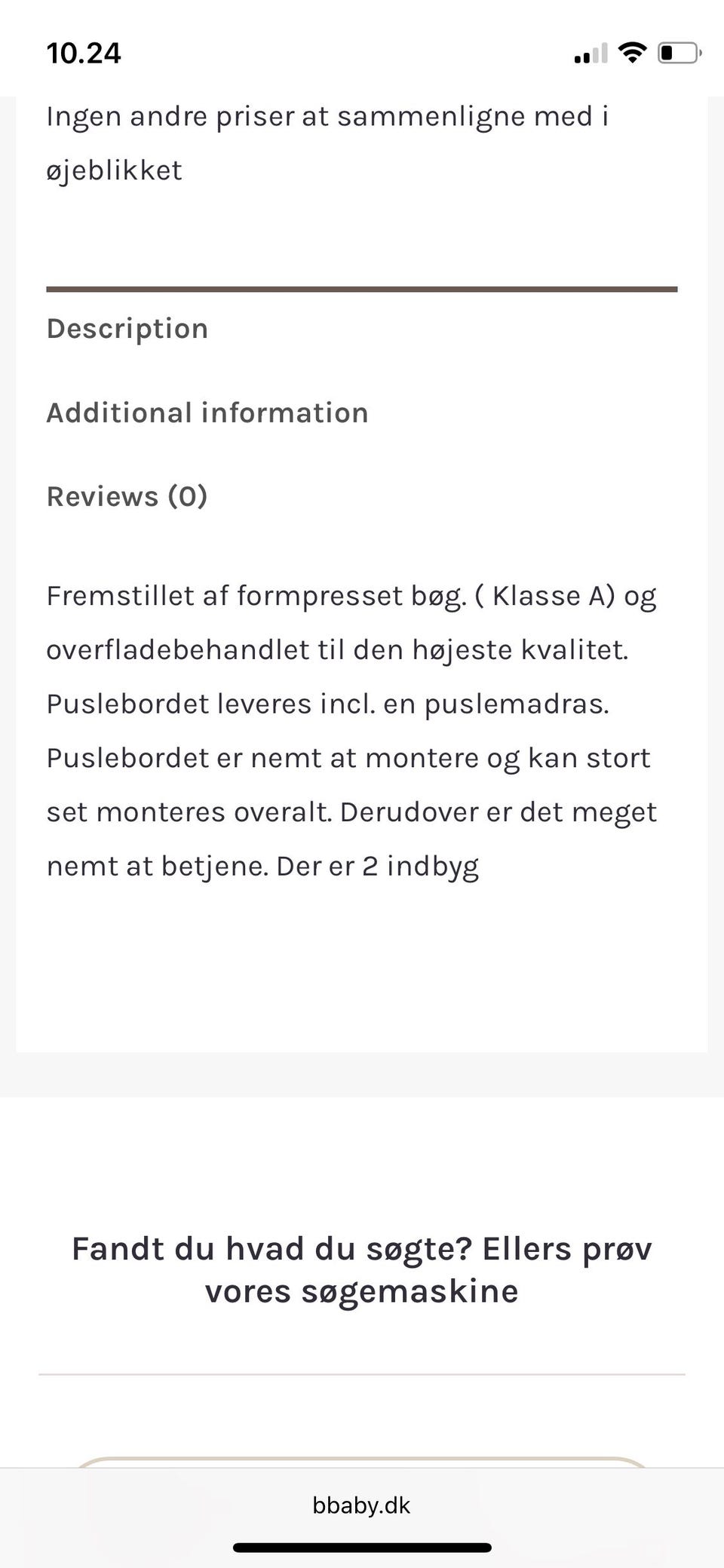Tap the home indicator bar at bottom
Screen dimensions: 724x1568
coord(362,1544)
